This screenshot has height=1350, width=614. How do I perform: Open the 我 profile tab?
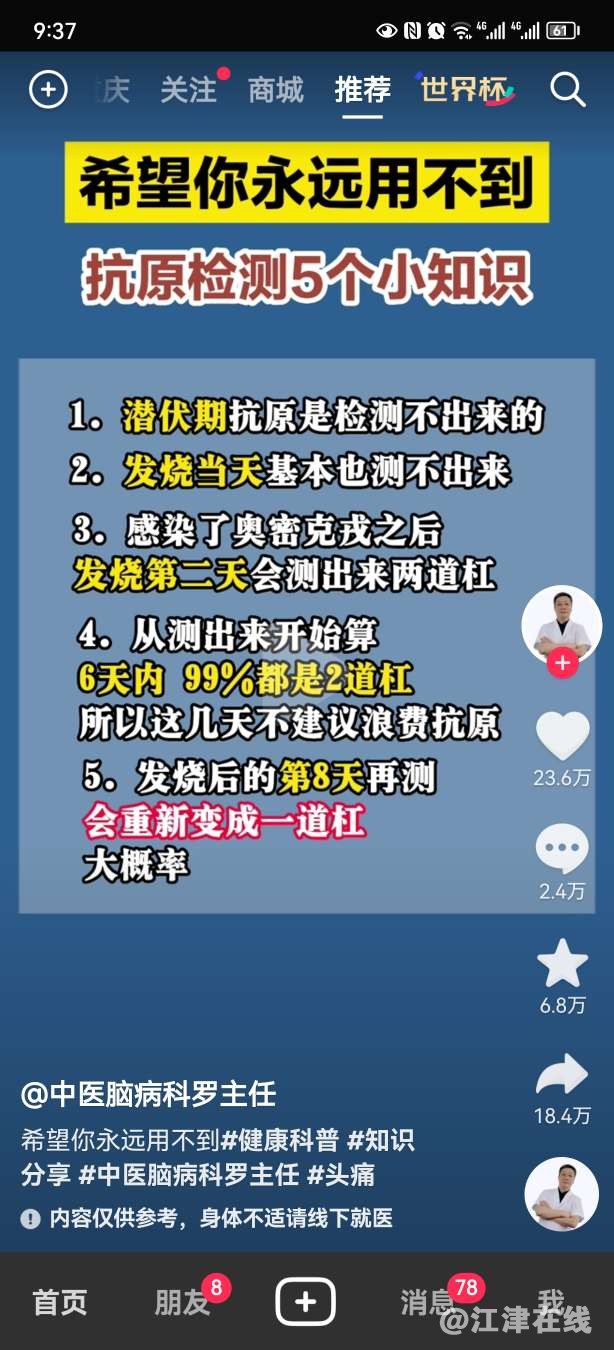point(551,1300)
